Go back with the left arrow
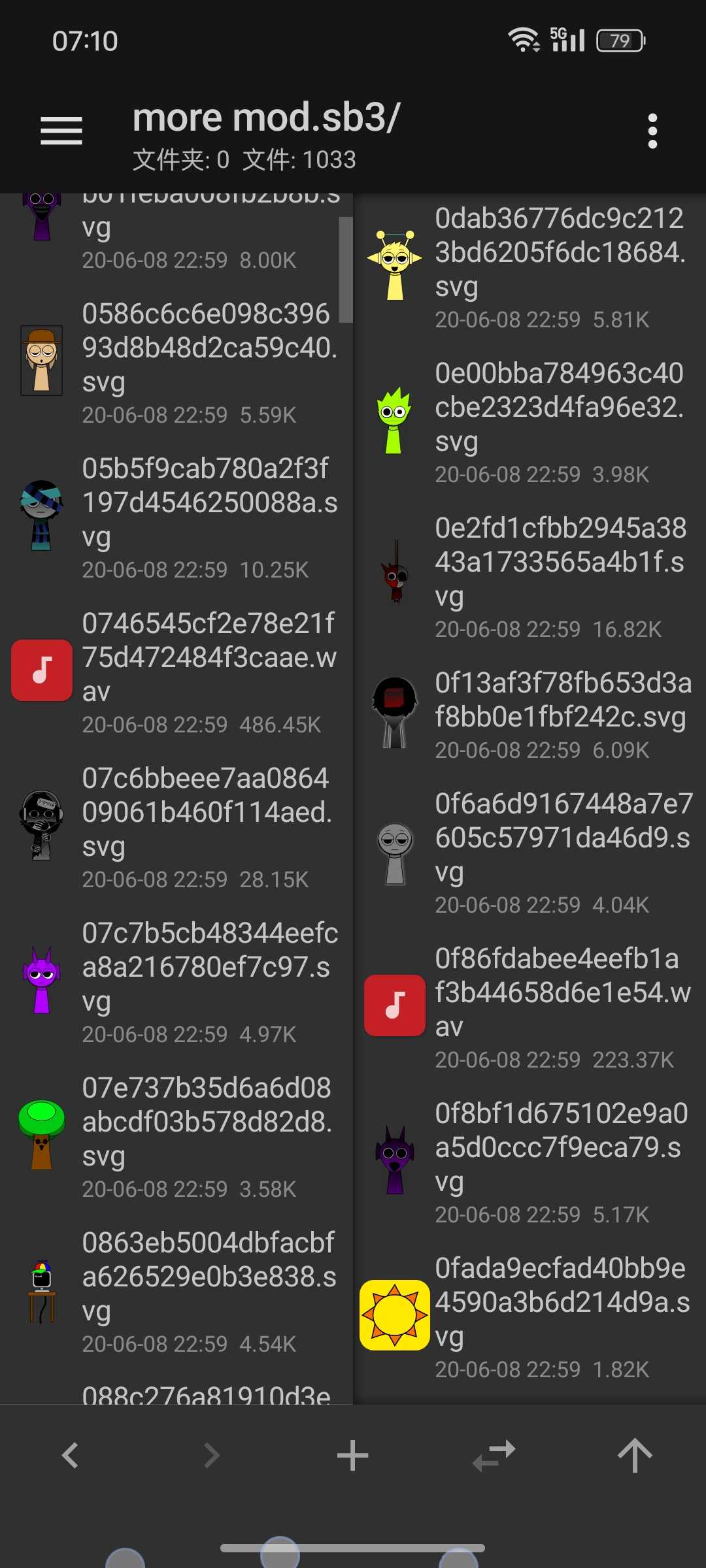 click(70, 1456)
